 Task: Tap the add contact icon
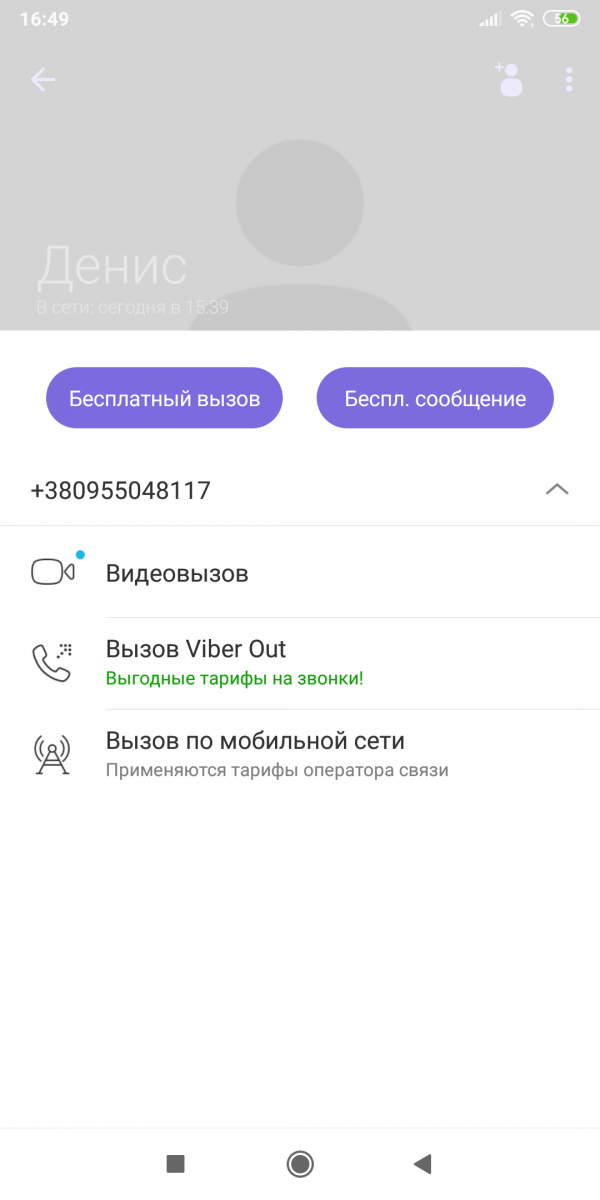[x=508, y=80]
